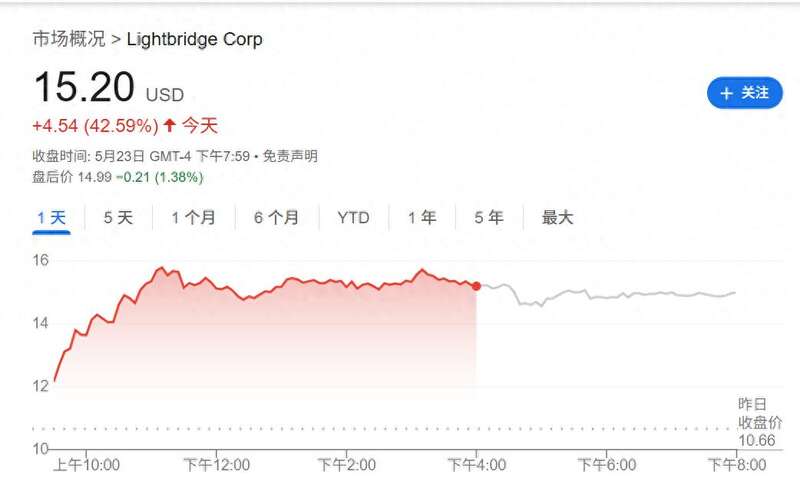This screenshot has width=800, height=478.
Task: Switch to the 5 天 chart range
Action: coord(118,217)
